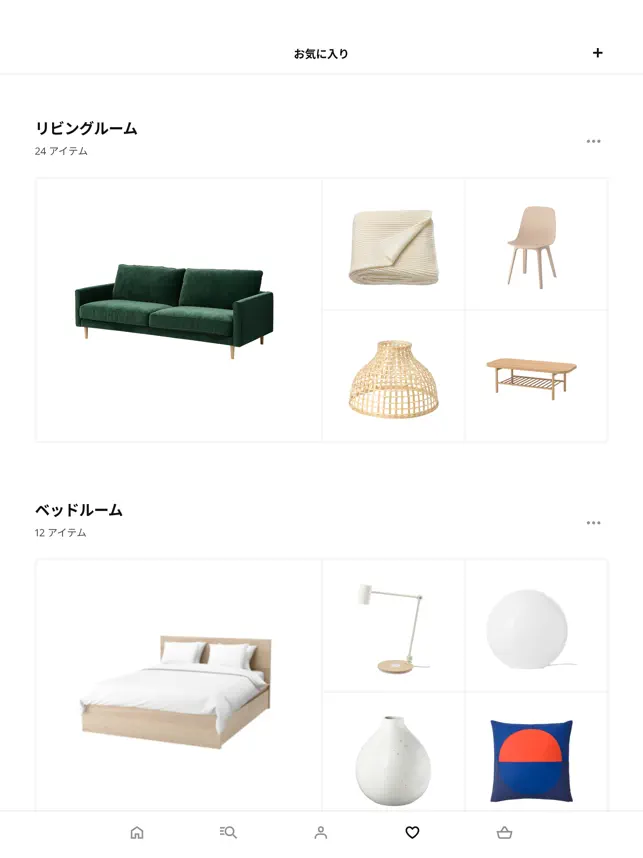Tap the plus icon to add a list
The image size is (643, 858).
click(x=598, y=53)
